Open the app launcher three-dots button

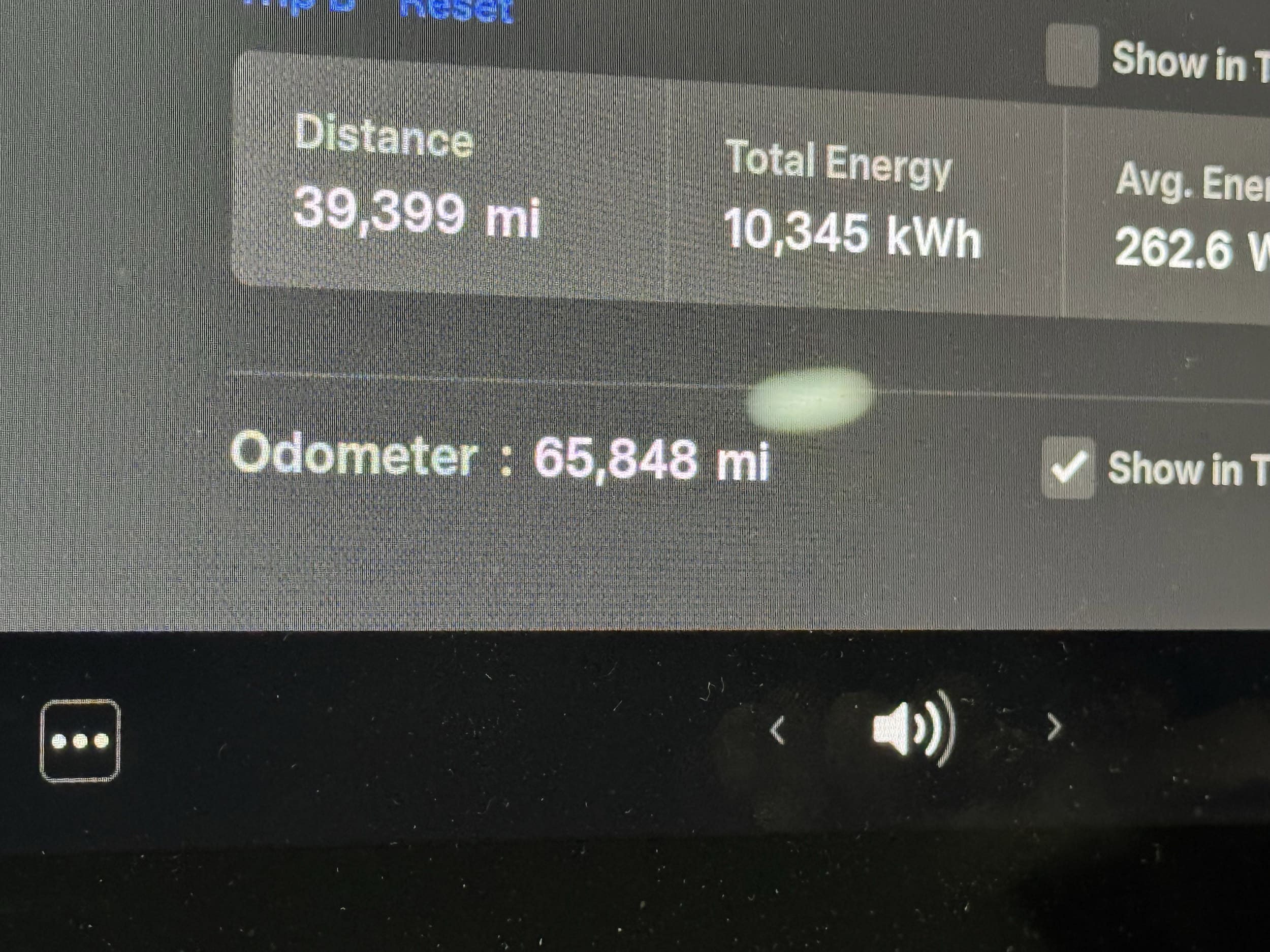point(80,740)
